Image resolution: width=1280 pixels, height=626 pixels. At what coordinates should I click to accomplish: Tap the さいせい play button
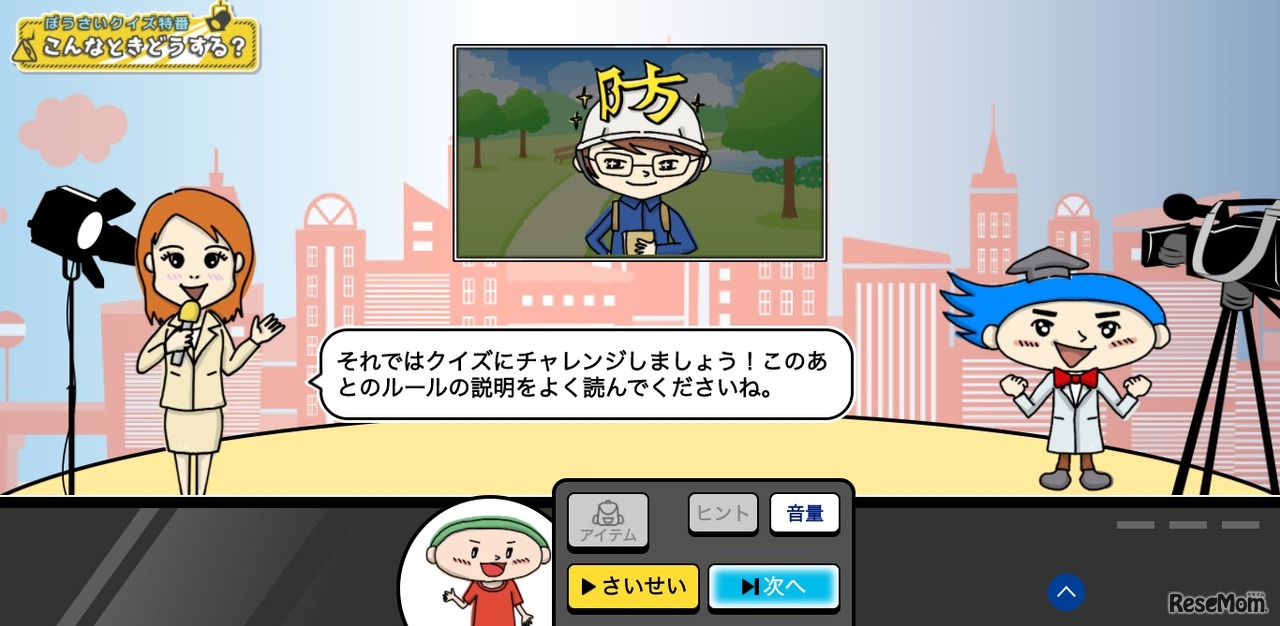tap(633, 587)
